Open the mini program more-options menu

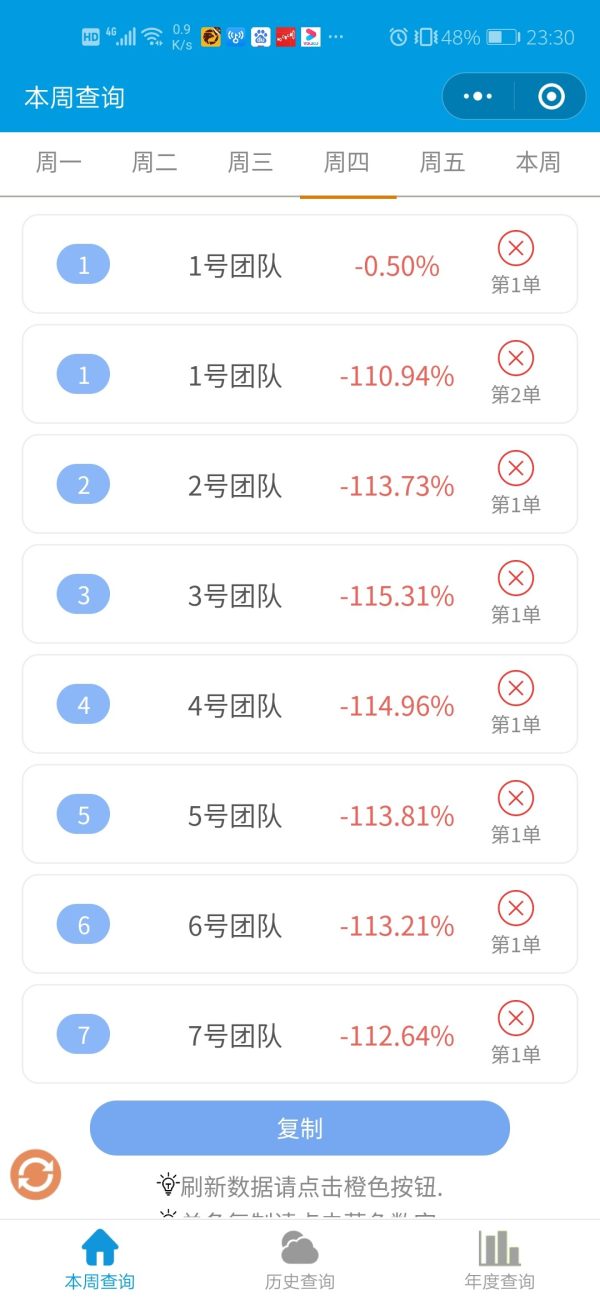[479, 97]
